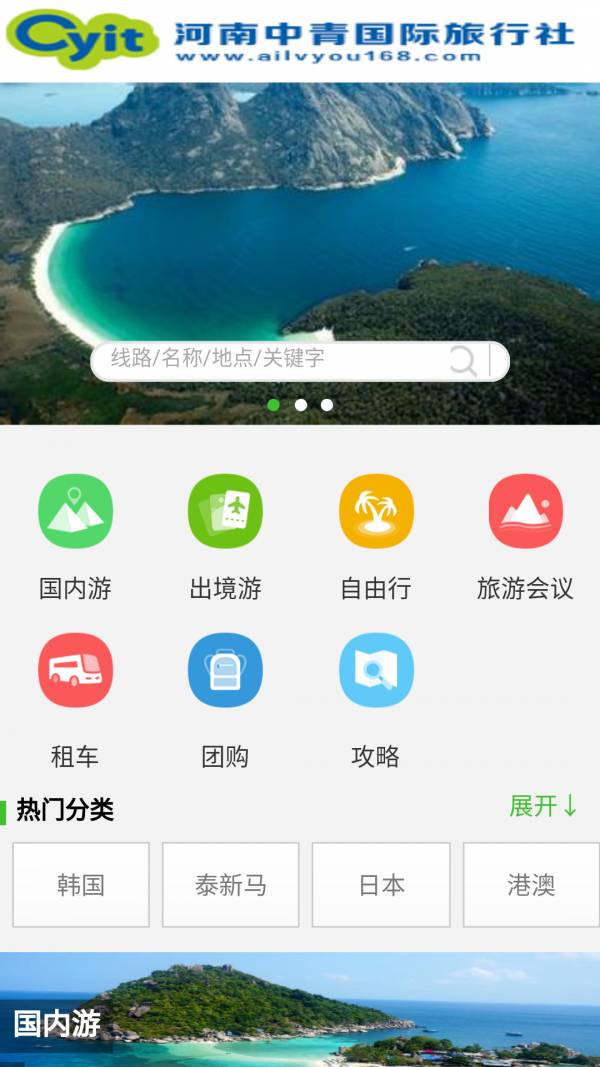The height and width of the screenshot is (1067, 600).
Task: Select the 港澳 category chip
Action: 531,885
